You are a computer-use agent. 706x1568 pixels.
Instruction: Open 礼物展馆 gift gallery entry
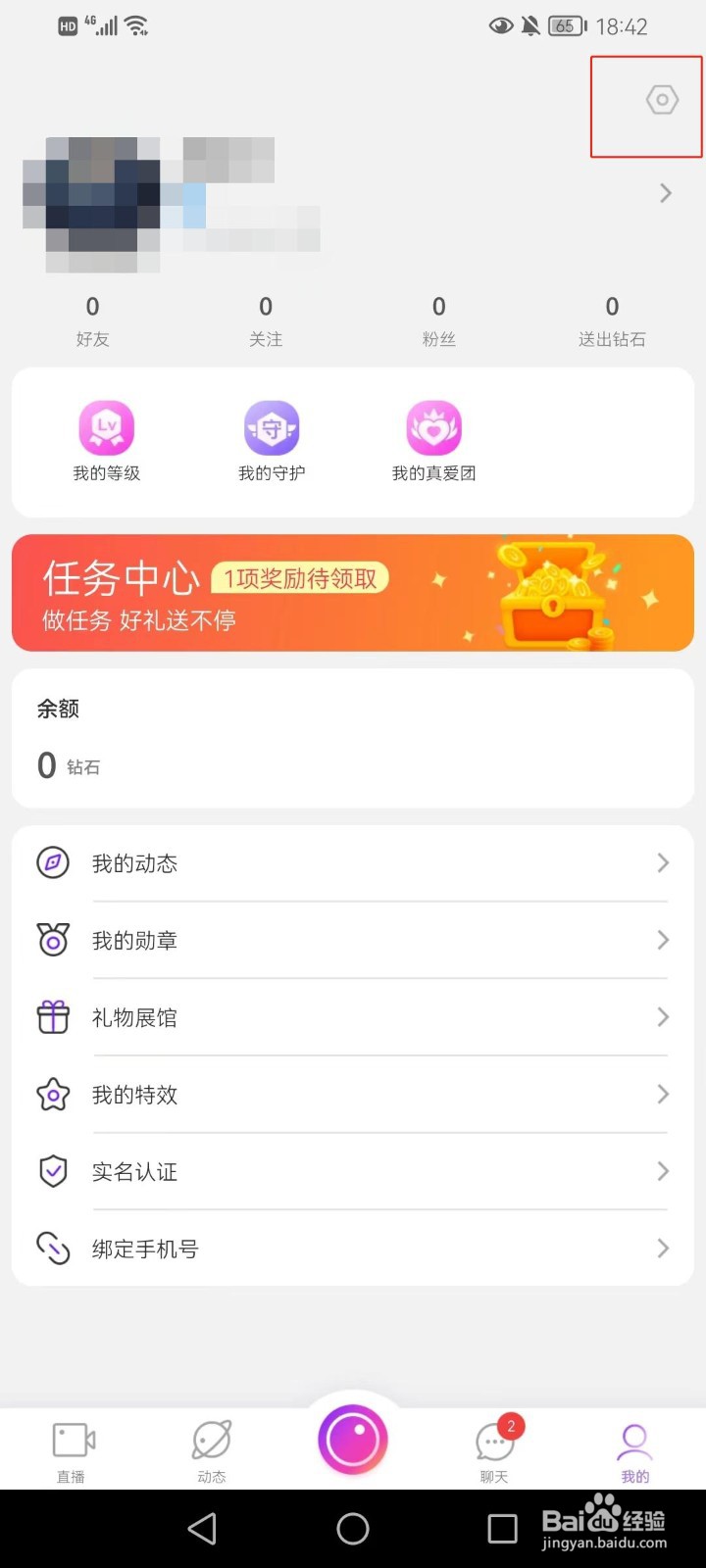(134, 1017)
